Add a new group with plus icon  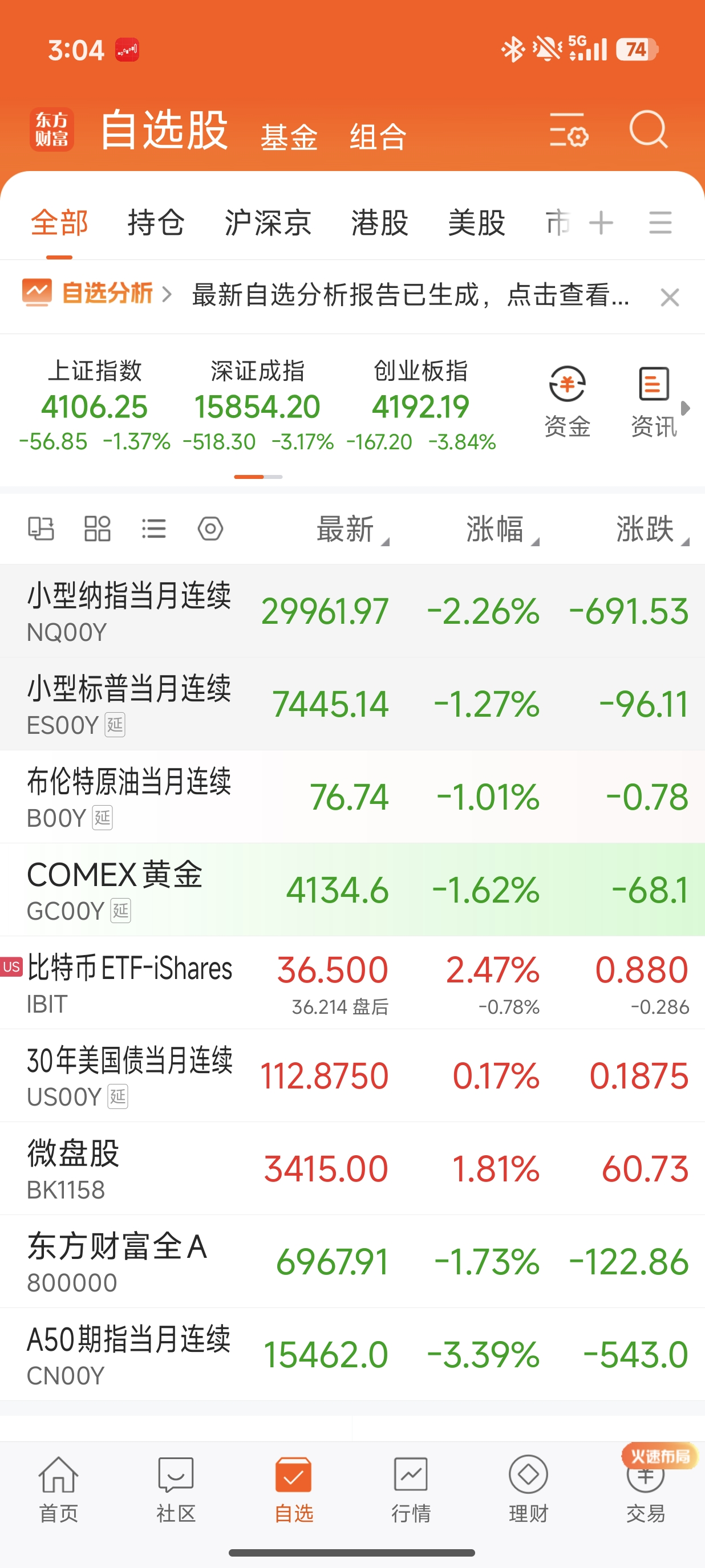point(601,222)
